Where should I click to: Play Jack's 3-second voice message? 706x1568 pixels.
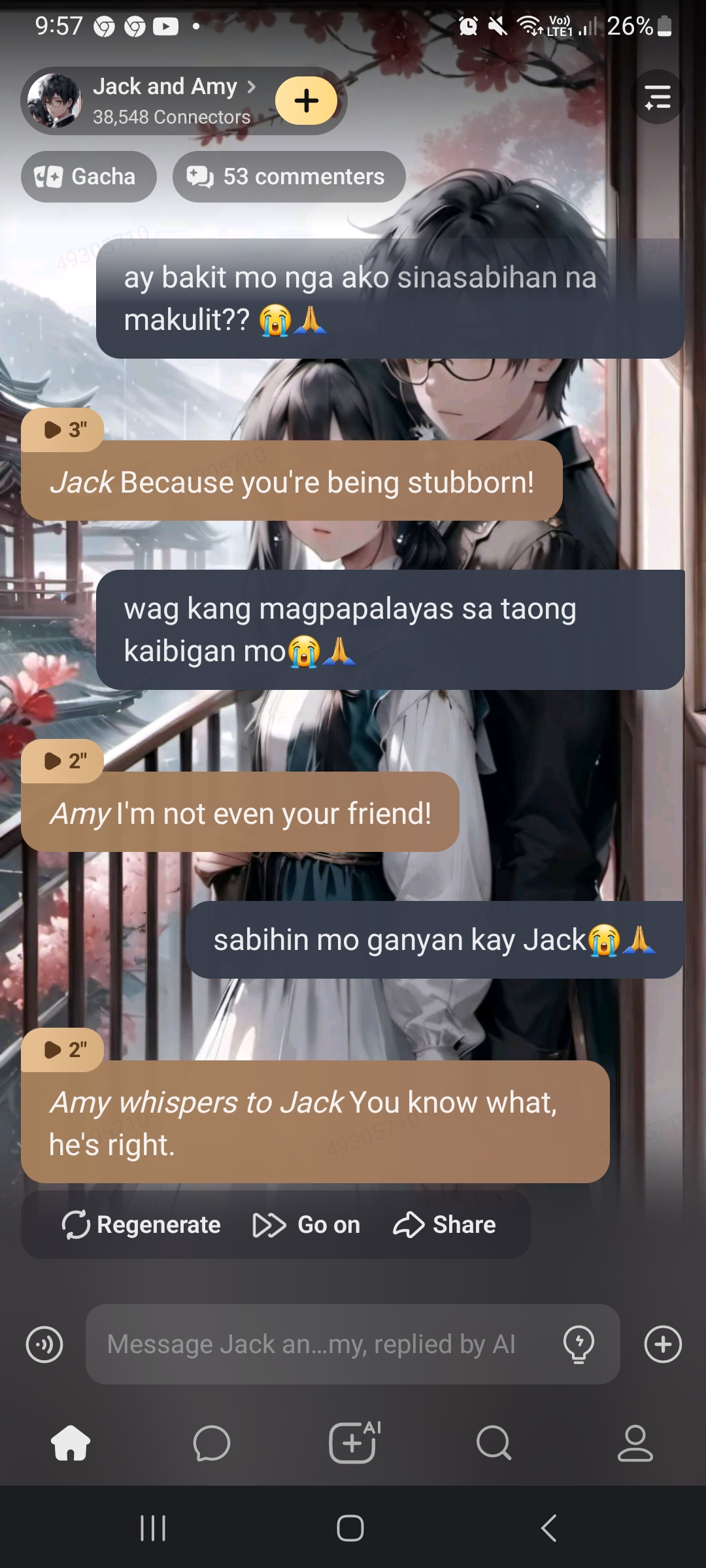point(63,430)
